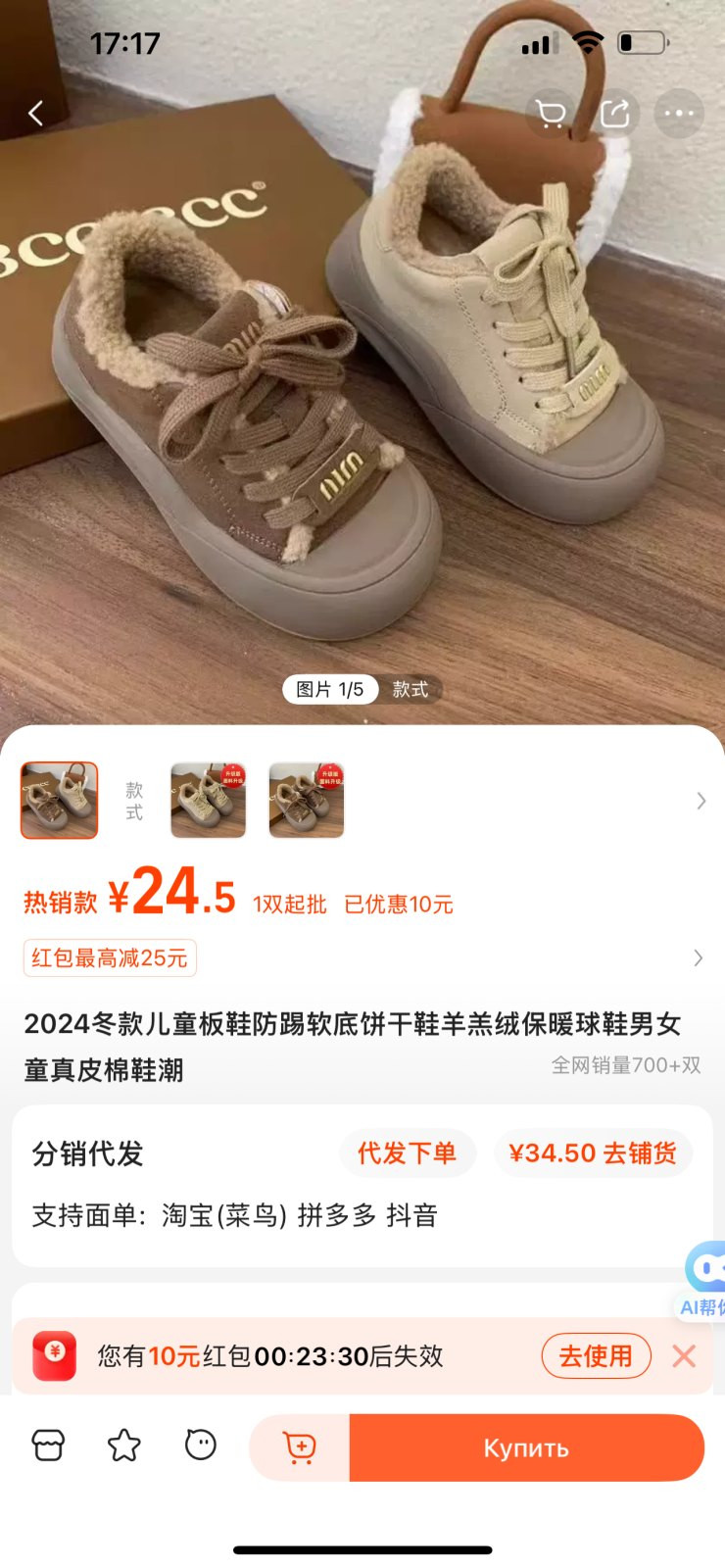The height and width of the screenshot is (1568, 725).
Task: Tap the Купить buy button
Action: tap(527, 1447)
